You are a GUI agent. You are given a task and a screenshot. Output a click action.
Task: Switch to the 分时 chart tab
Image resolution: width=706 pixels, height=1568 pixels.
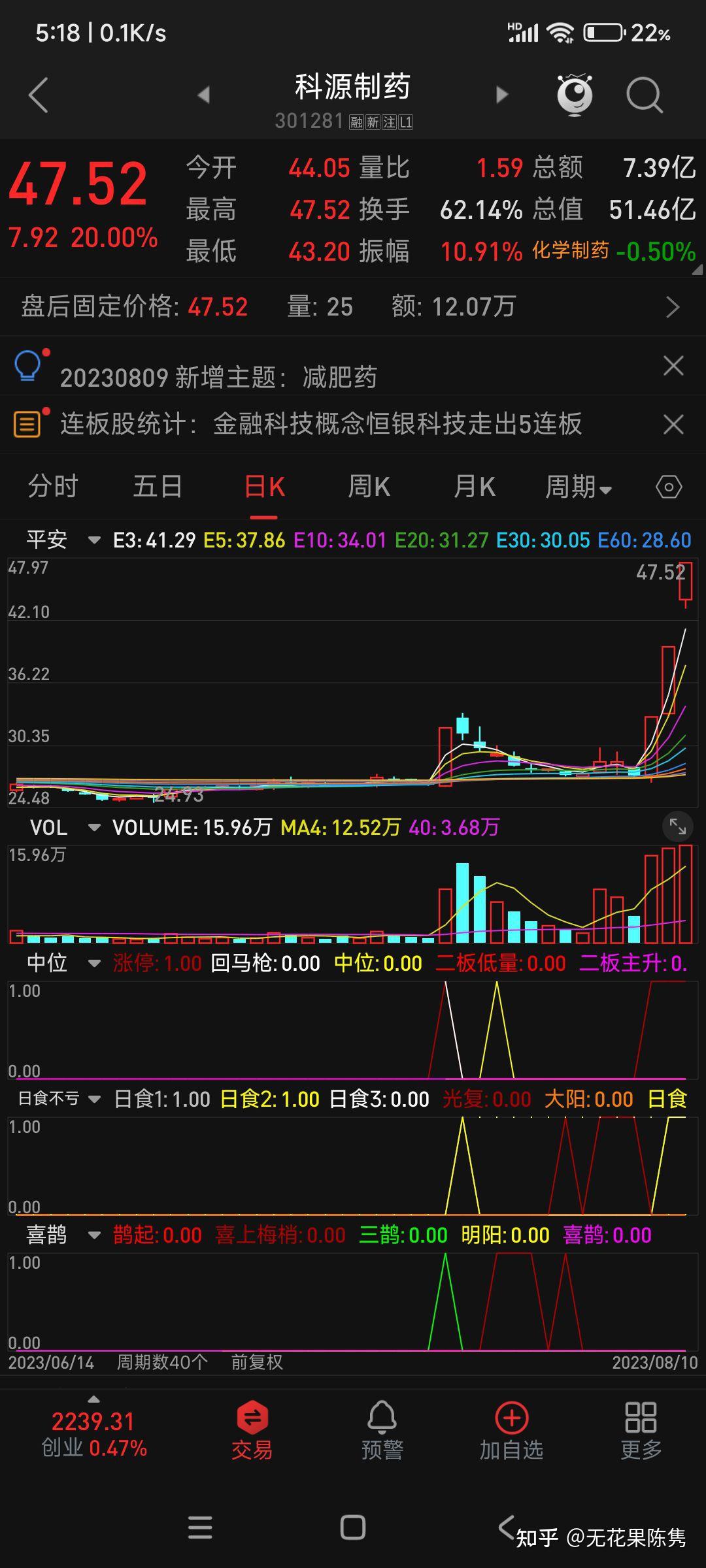pyautogui.click(x=53, y=487)
